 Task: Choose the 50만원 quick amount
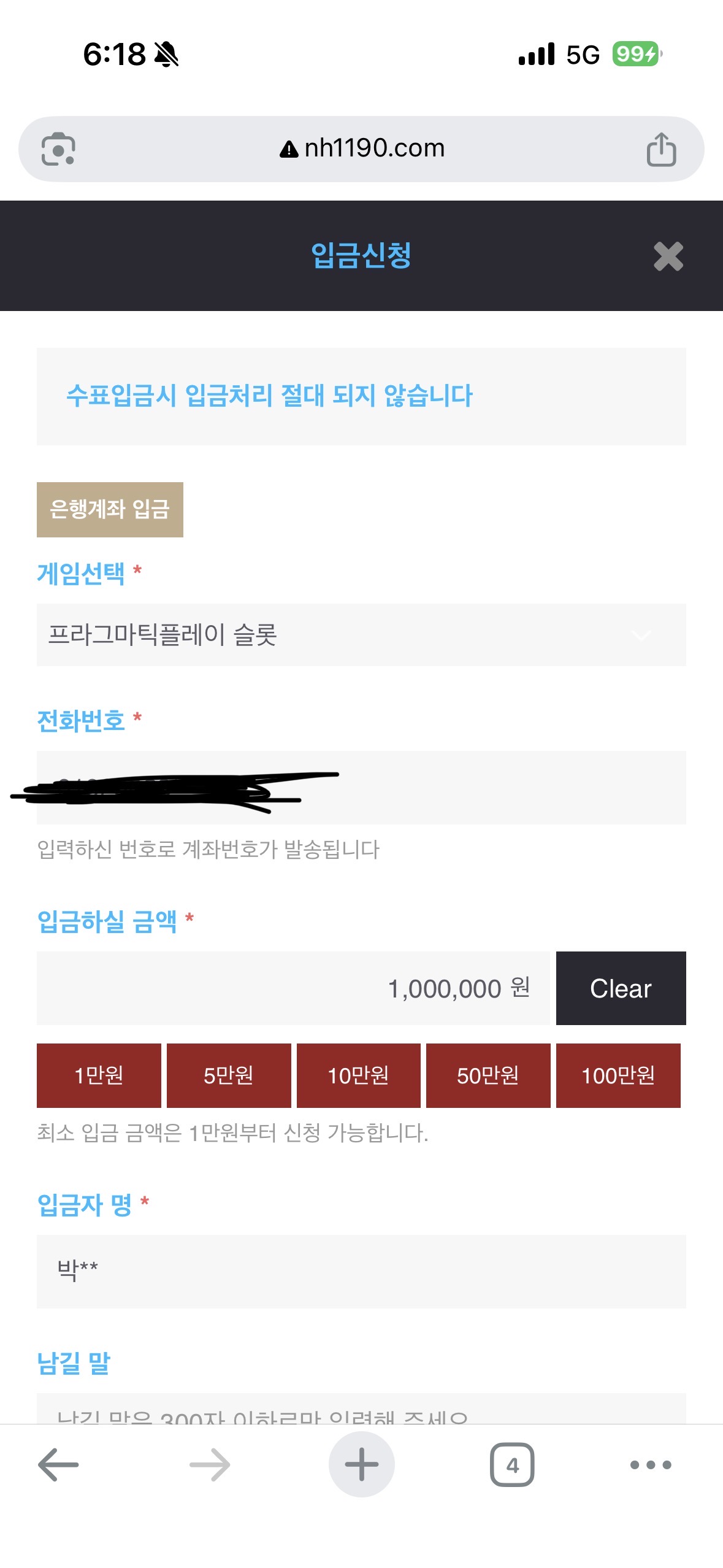(488, 1075)
